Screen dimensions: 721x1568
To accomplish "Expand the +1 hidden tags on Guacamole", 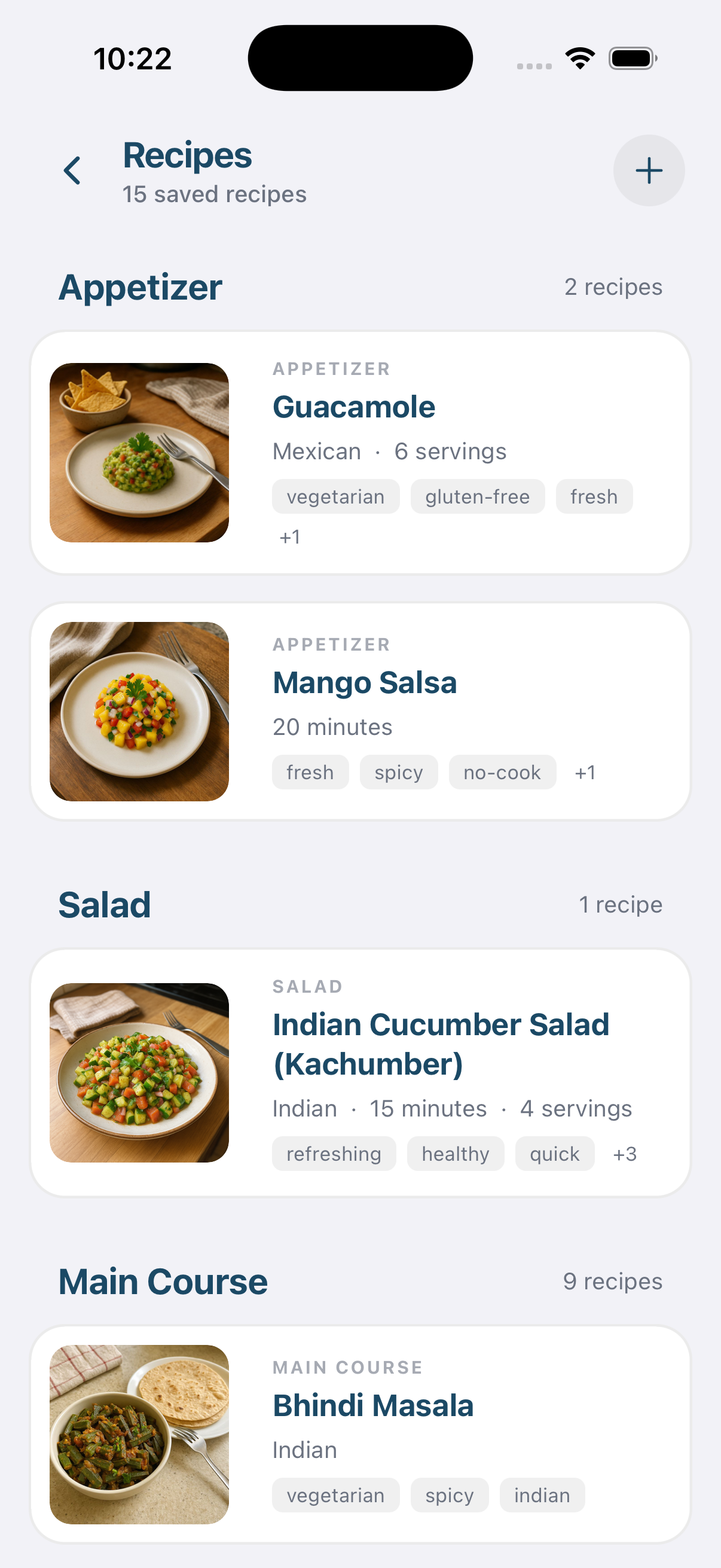I will pyautogui.click(x=289, y=537).
